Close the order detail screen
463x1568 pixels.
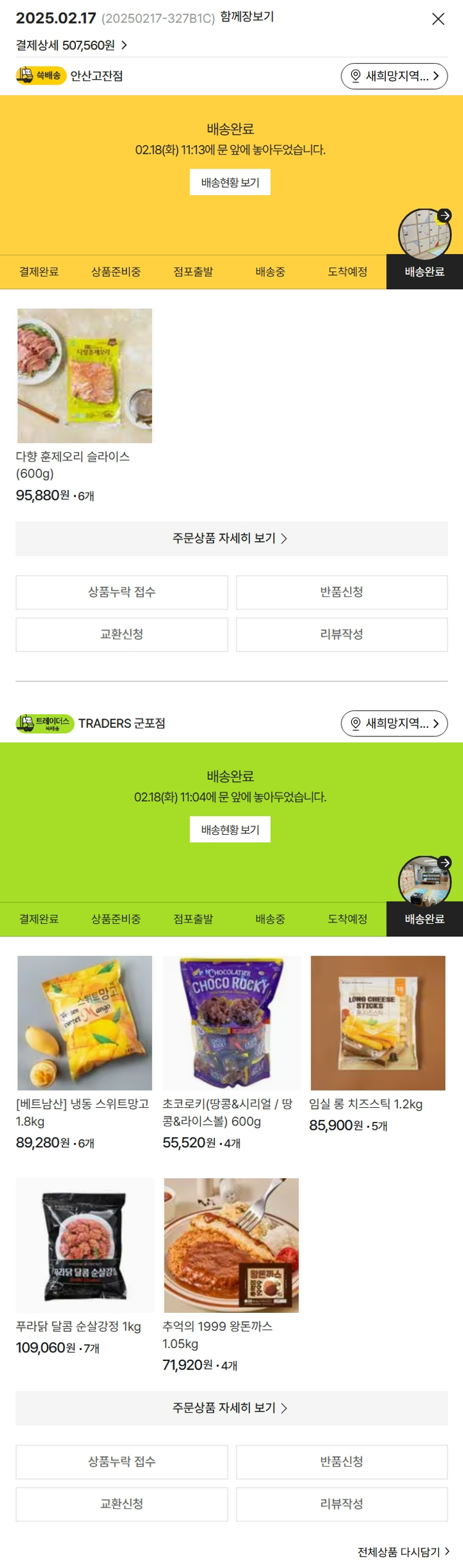point(438,19)
